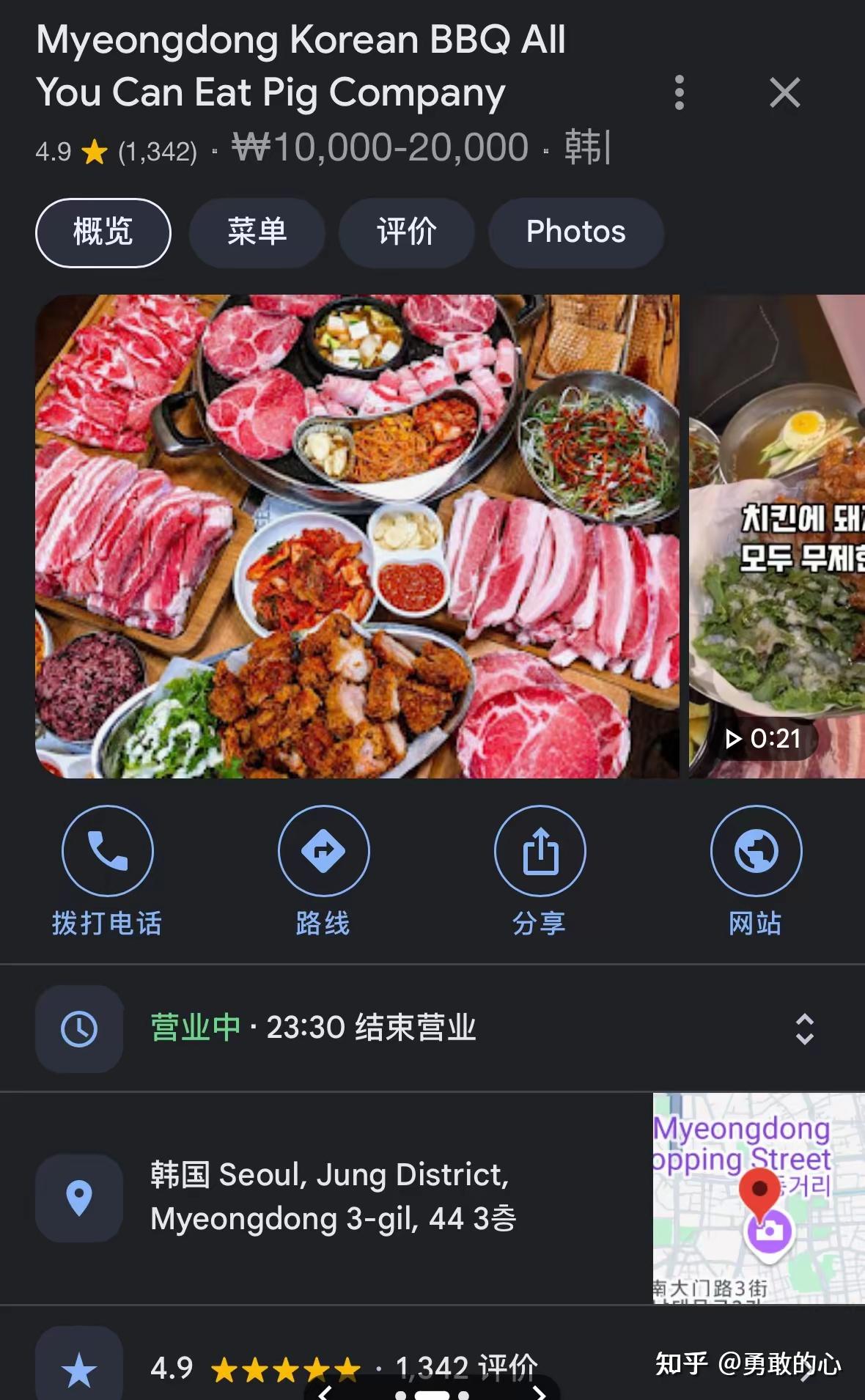Switch to the 评价 reviews tab
The image size is (865, 1400).
pyautogui.click(x=406, y=232)
